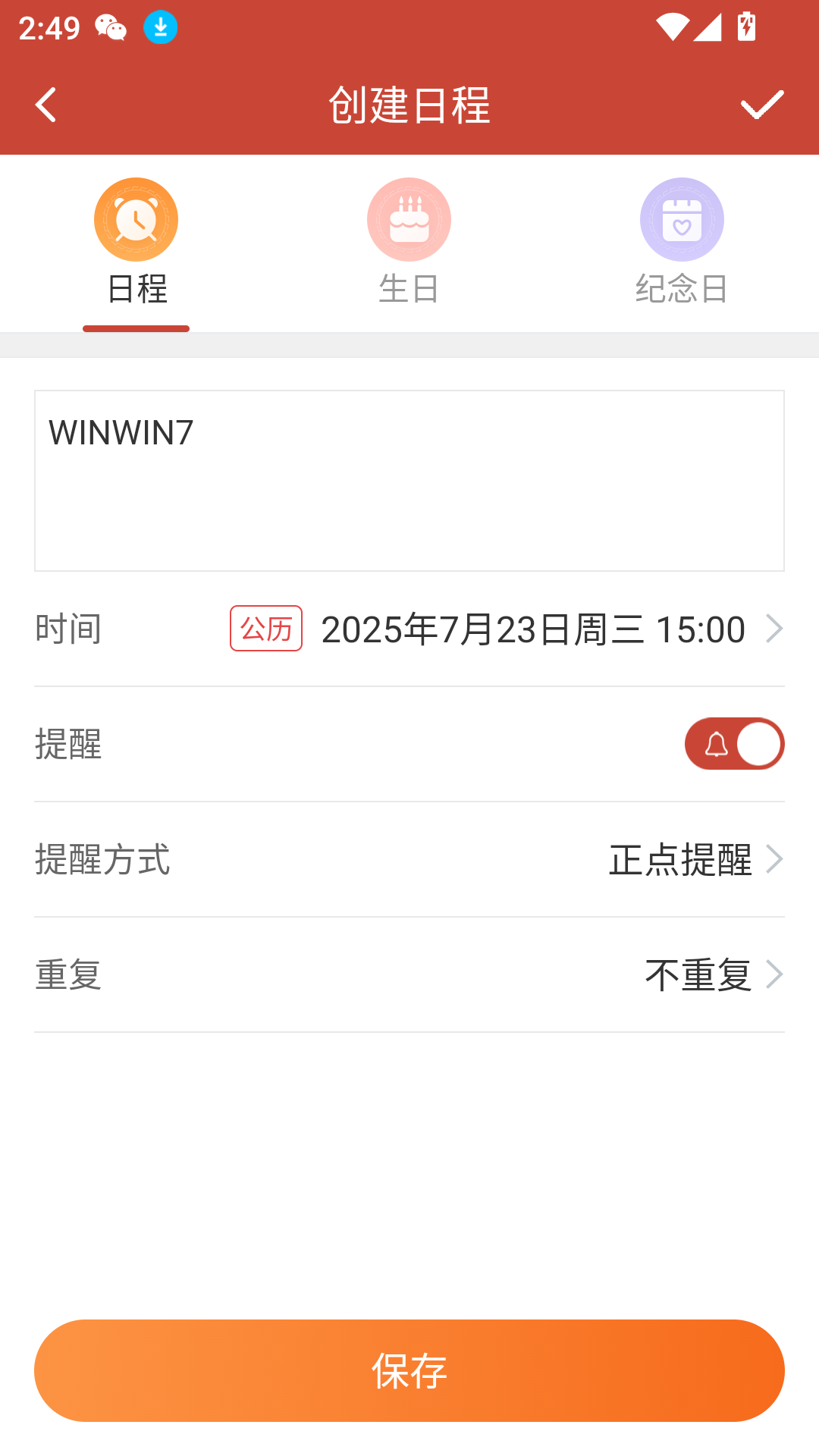Confirm schedule with the checkmark icon
This screenshot has height=1456, width=819.
click(761, 105)
